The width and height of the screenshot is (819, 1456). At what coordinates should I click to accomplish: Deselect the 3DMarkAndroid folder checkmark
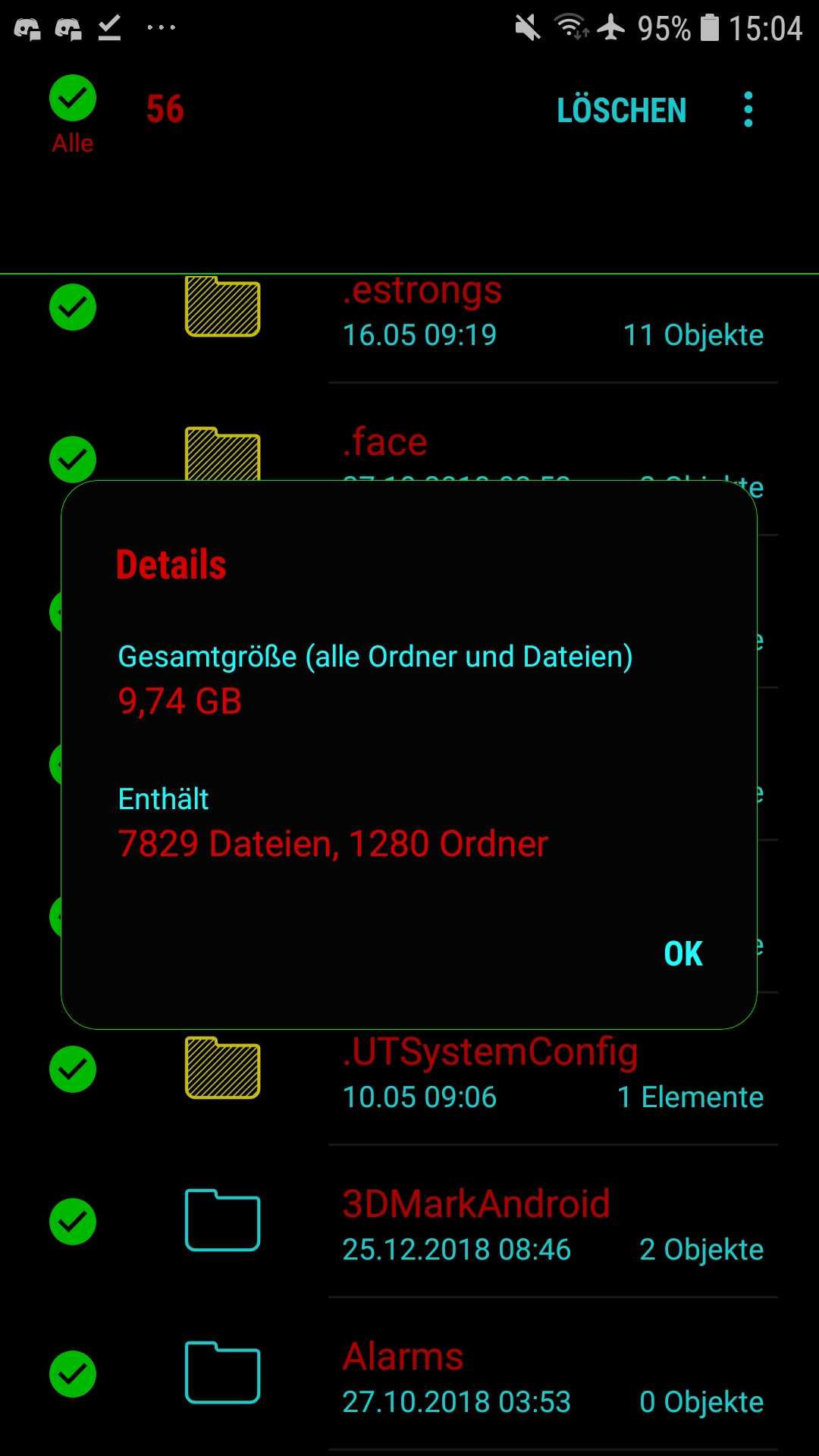click(x=73, y=1221)
